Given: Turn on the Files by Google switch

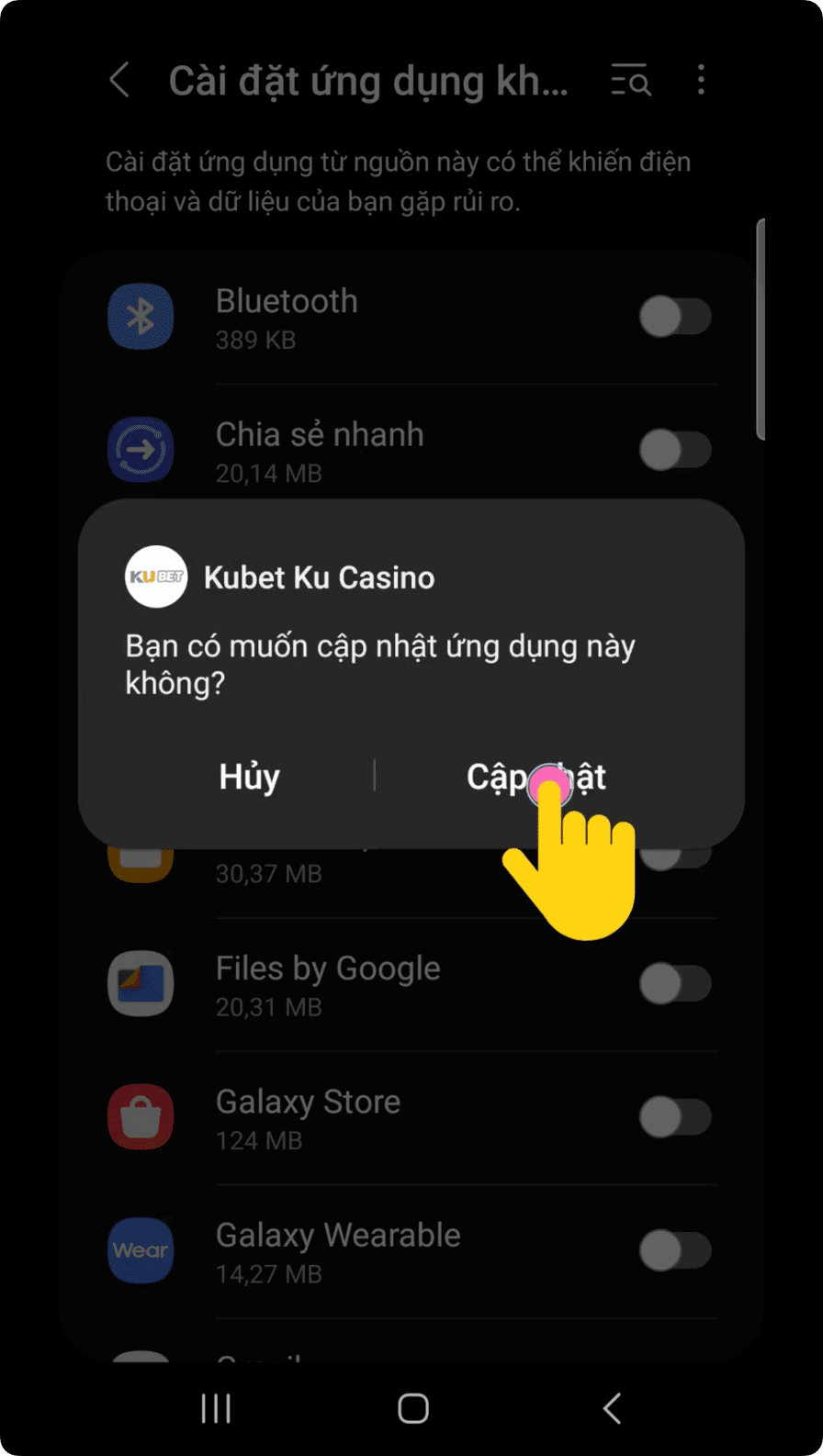Looking at the screenshot, I should (675, 985).
